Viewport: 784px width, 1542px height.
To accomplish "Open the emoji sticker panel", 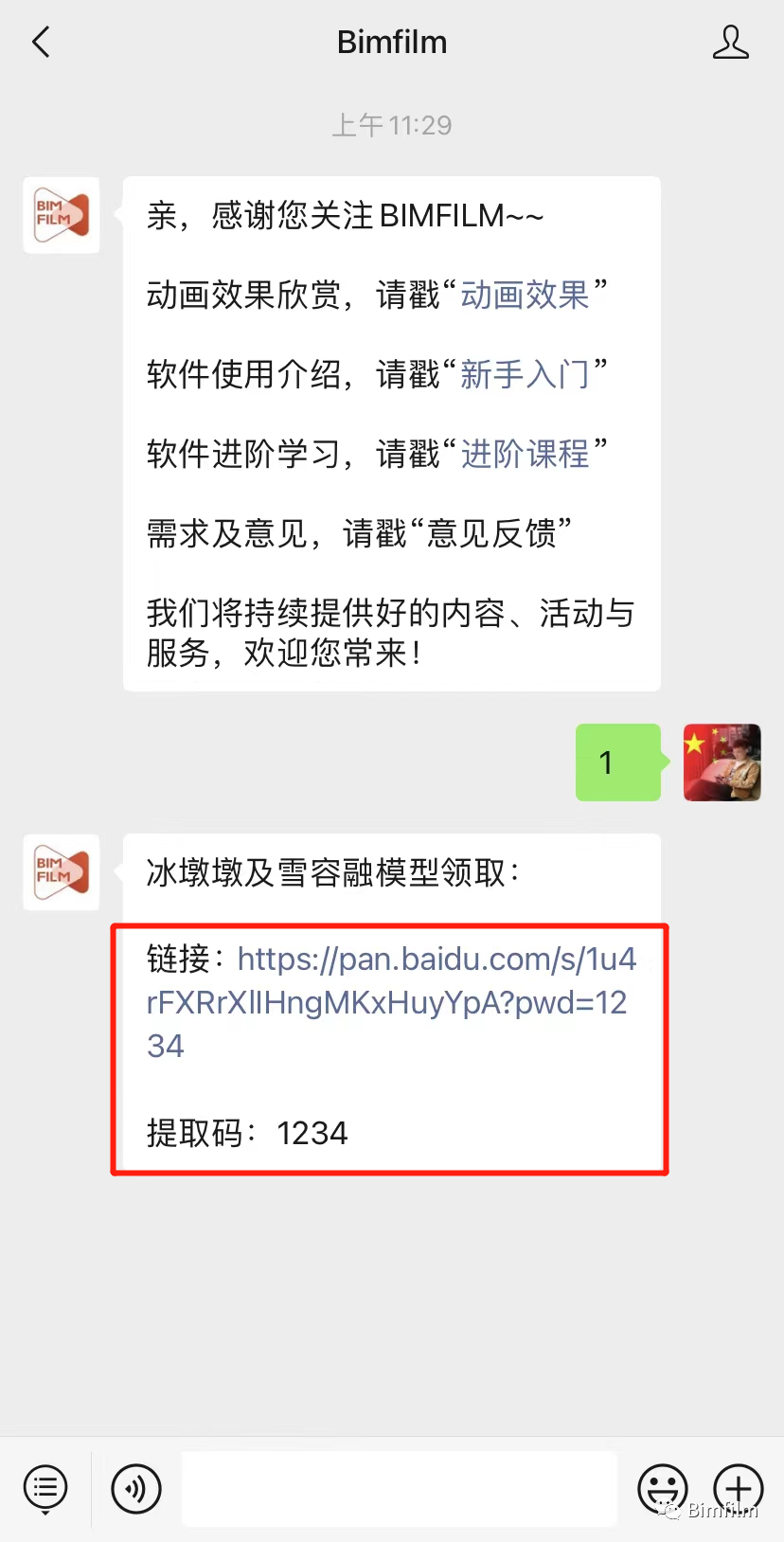I will tap(662, 1488).
